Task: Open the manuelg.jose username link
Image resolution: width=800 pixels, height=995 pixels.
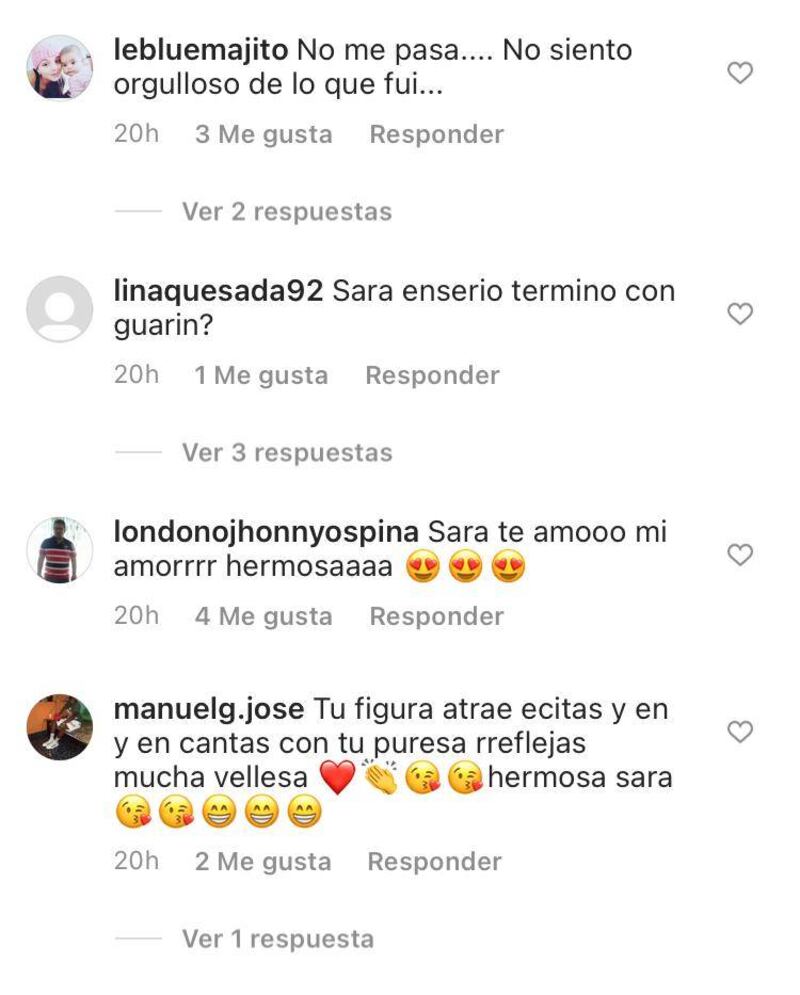Action: (209, 709)
